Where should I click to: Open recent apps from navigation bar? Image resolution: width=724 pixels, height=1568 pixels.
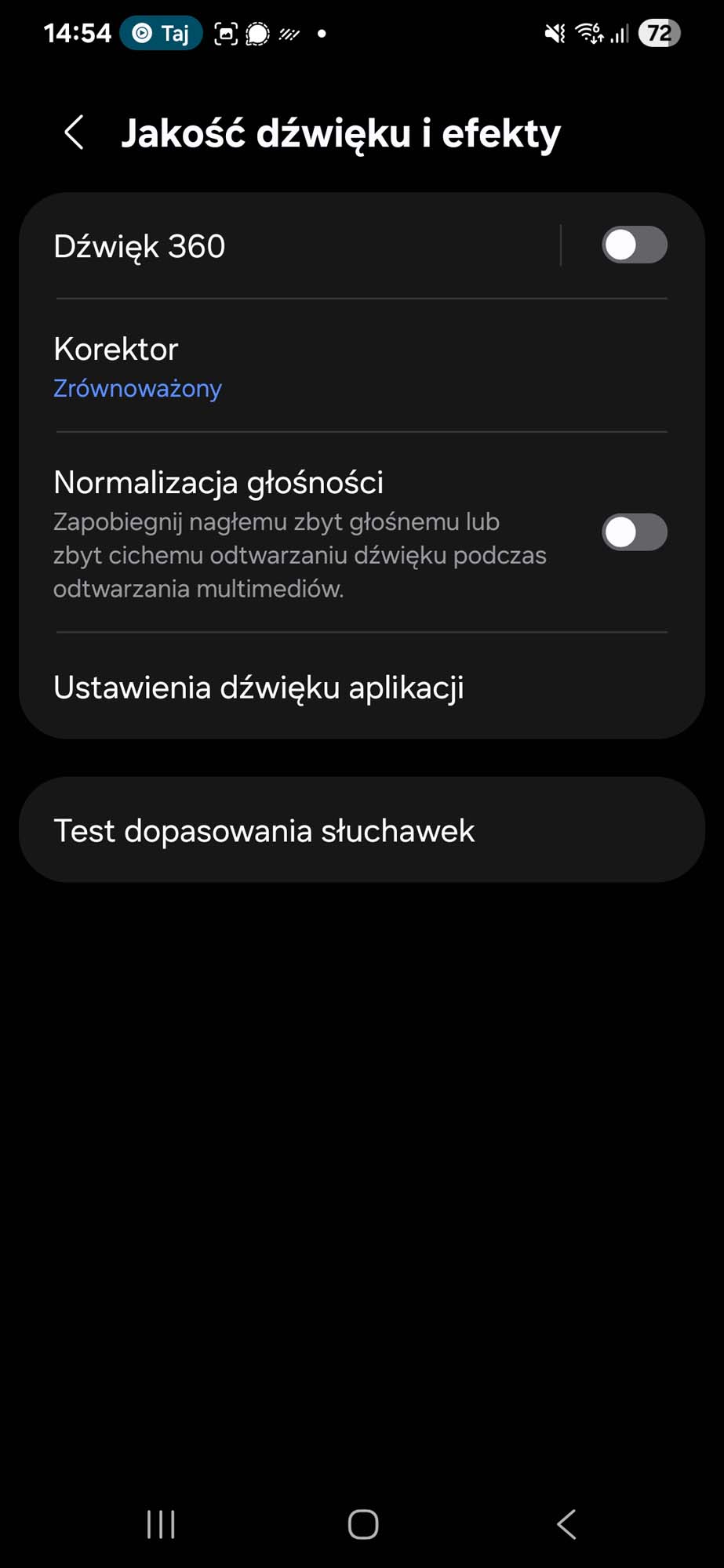pos(161,1525)
